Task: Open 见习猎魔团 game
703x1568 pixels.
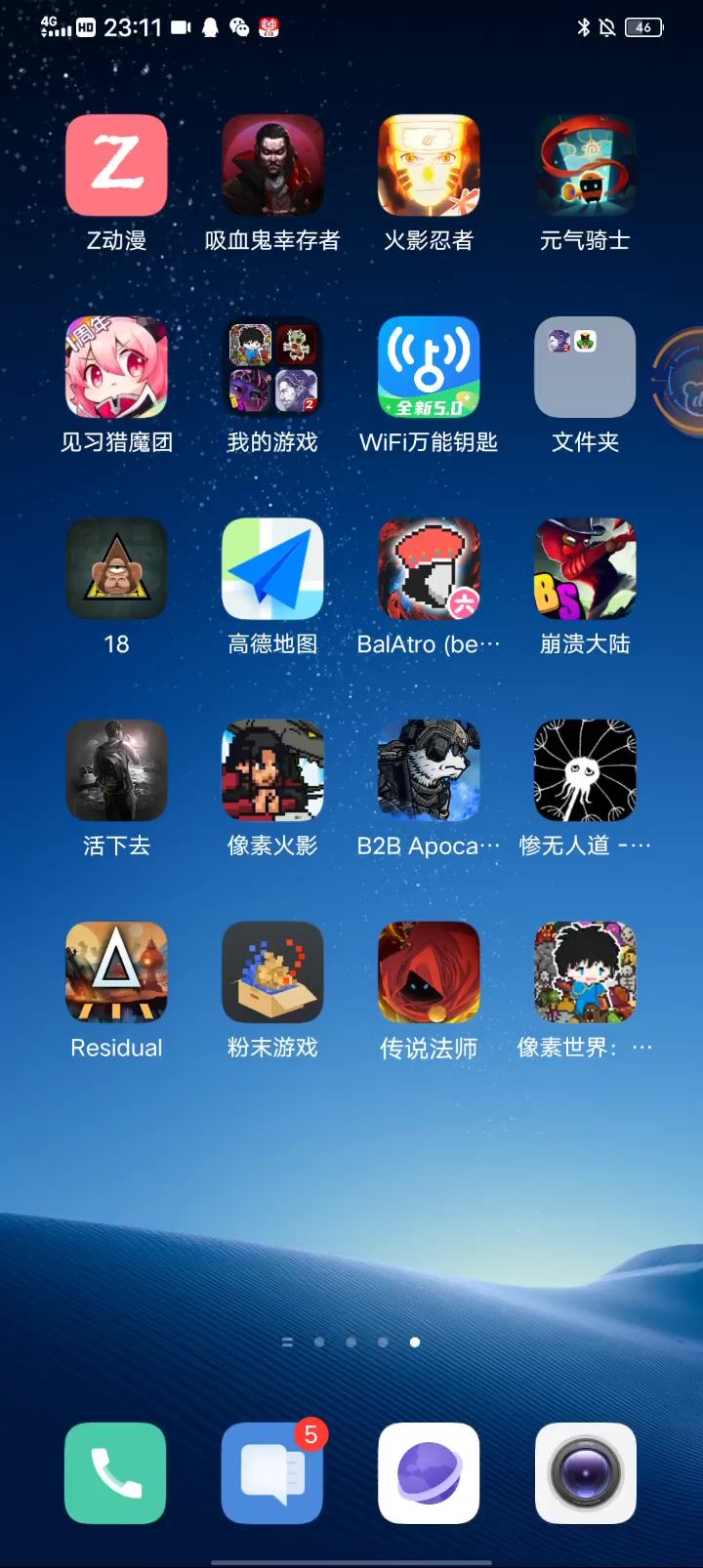Action: pos(116,367)
